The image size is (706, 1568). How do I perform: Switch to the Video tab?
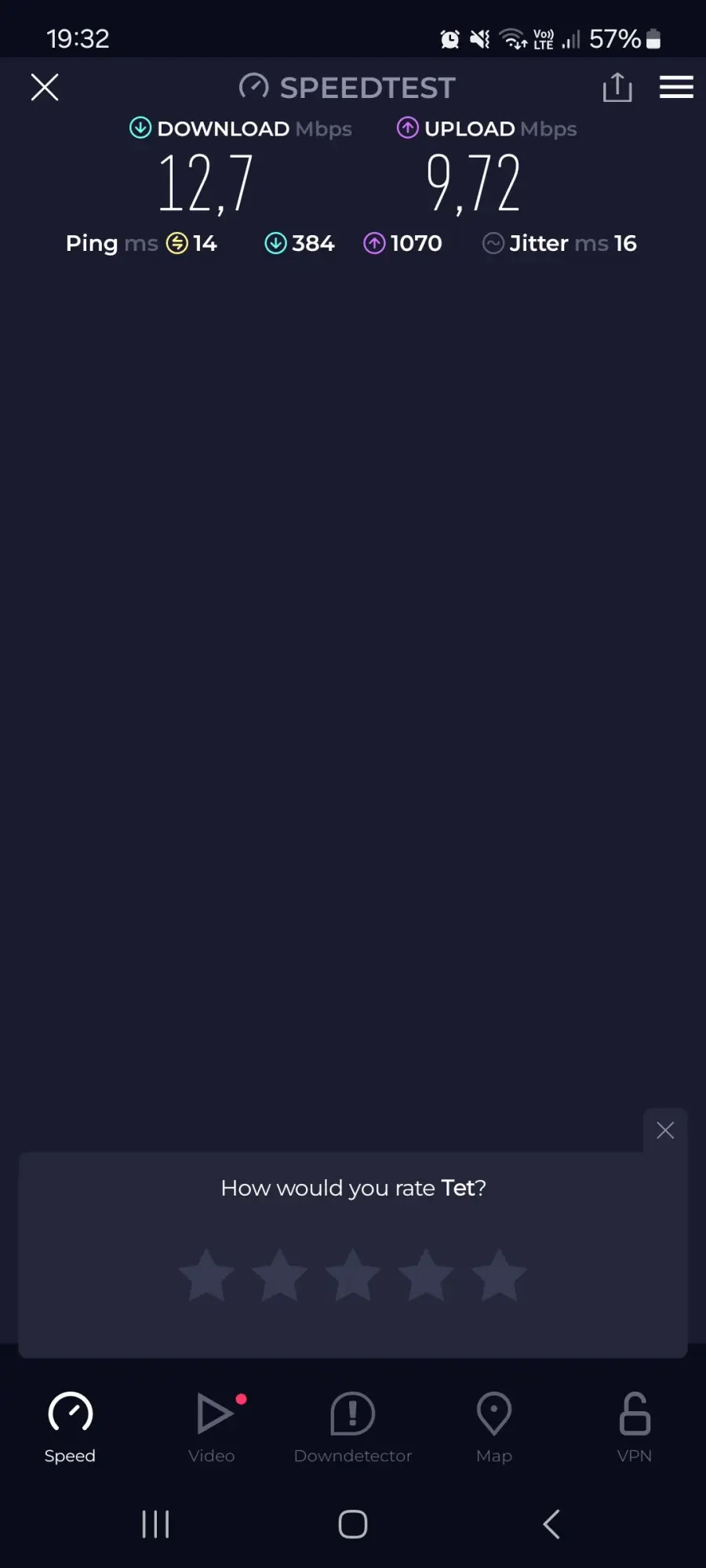coord(212,1428)
